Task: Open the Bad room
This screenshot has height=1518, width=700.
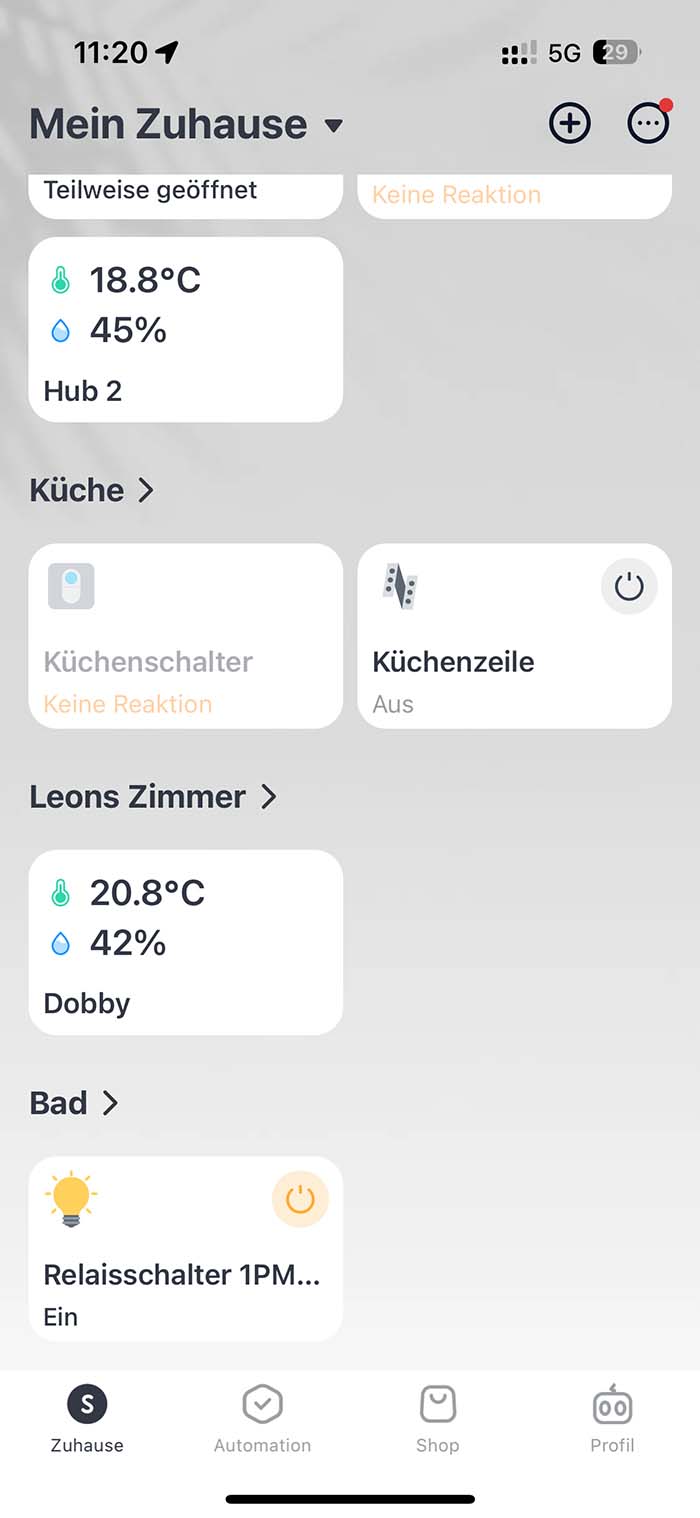Action: tap(74, 1103)
